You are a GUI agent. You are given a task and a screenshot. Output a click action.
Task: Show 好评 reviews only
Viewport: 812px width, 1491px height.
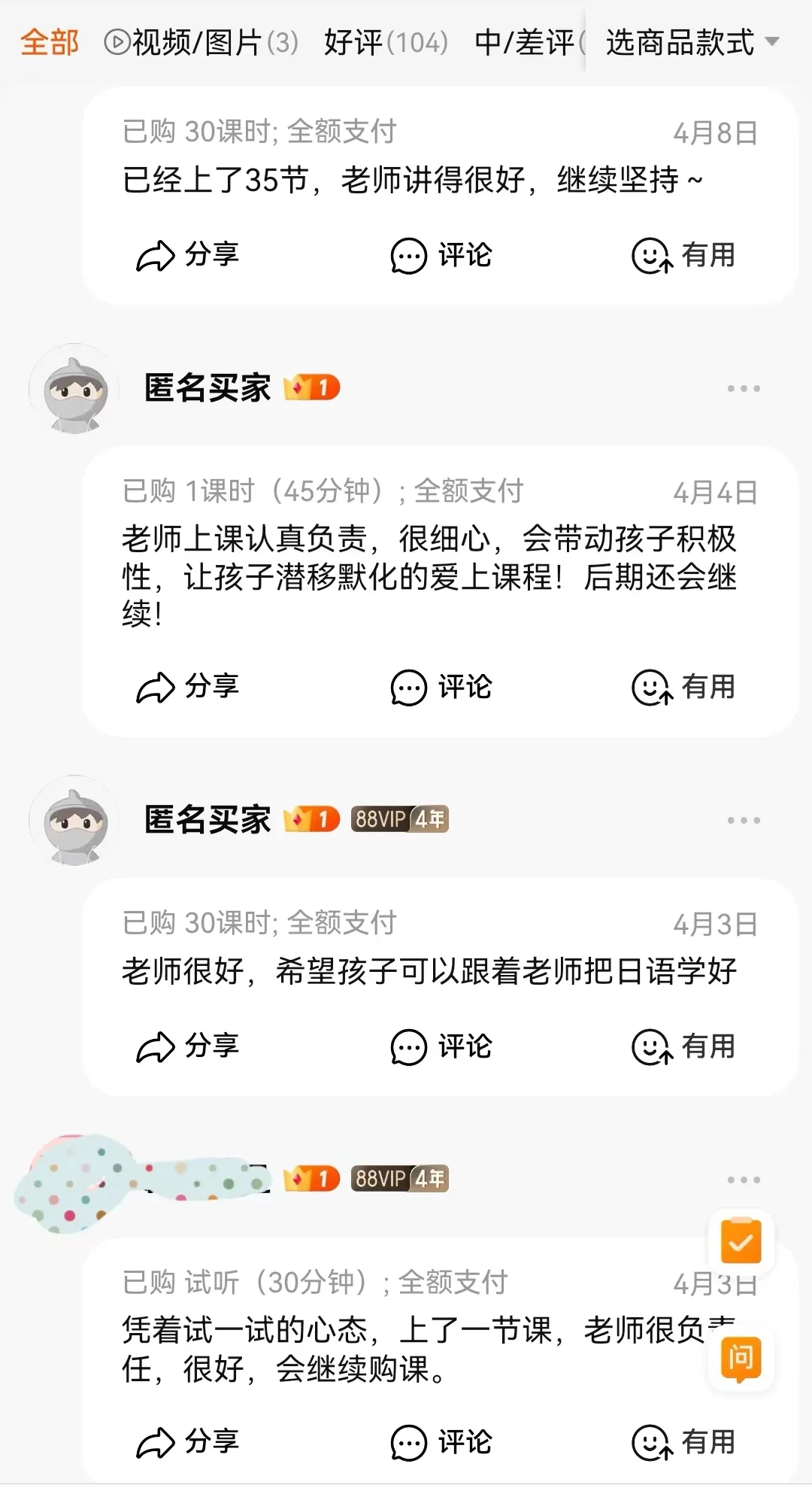tap(386, 42)
